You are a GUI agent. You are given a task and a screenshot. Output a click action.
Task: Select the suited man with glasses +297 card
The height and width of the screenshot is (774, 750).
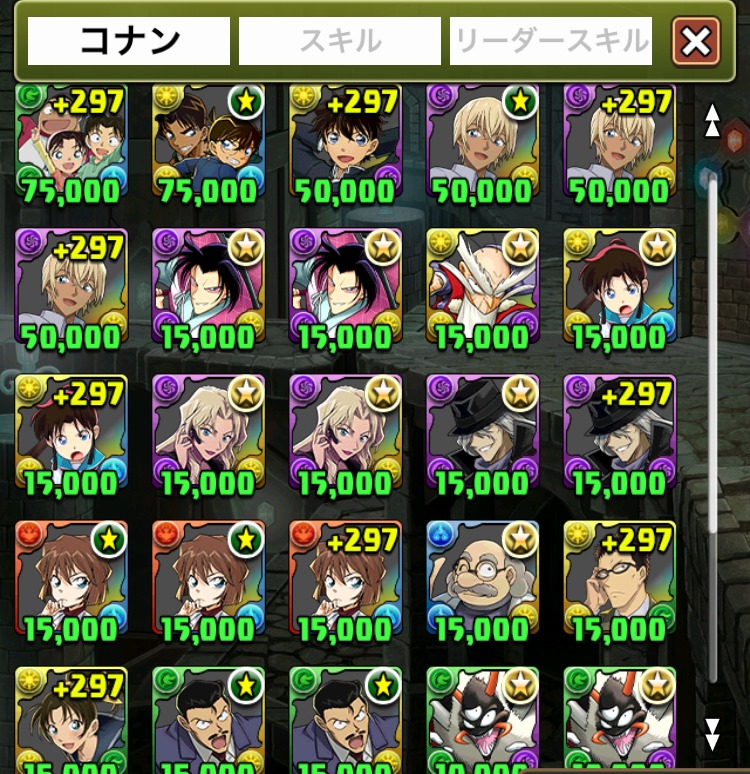tap(619, 577)
